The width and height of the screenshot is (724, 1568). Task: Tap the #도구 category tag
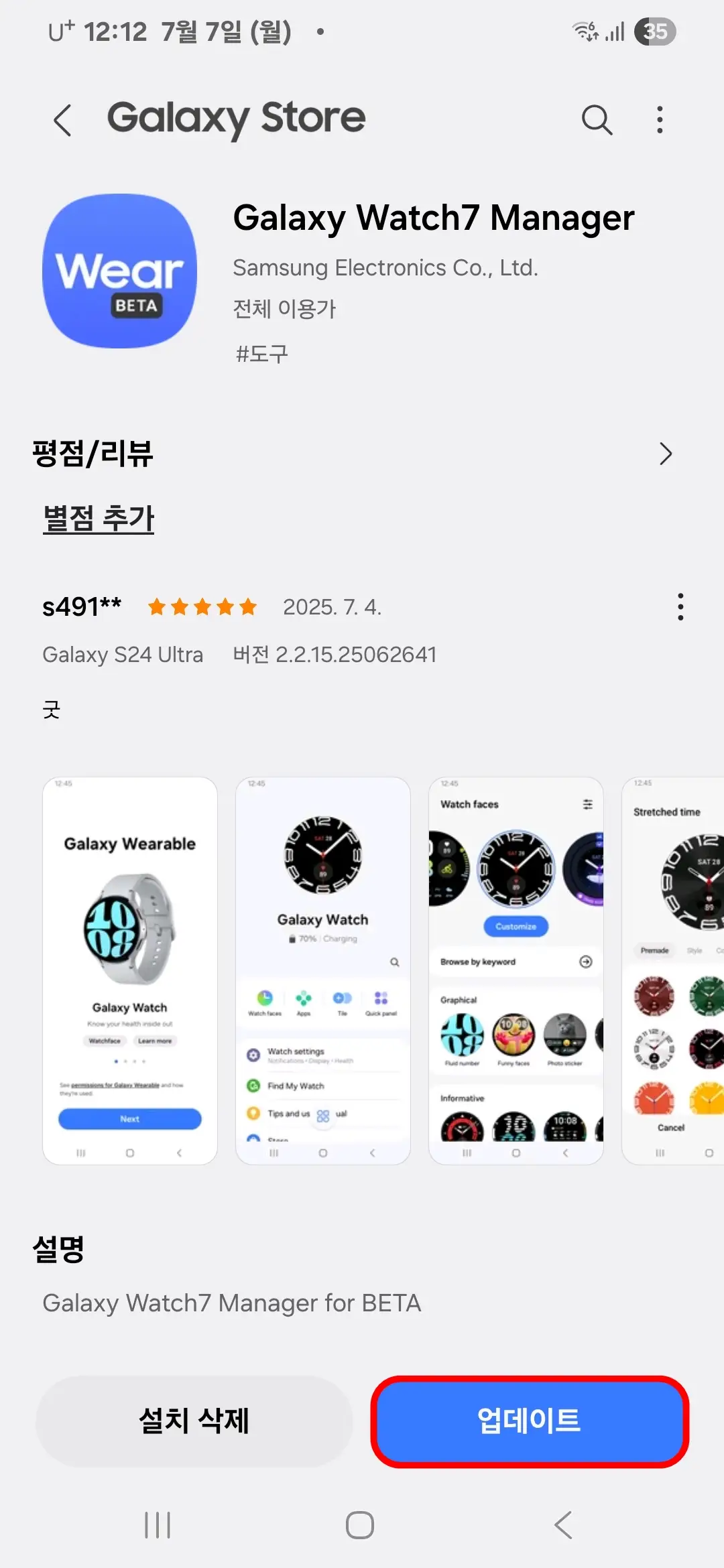coord(261,354)
